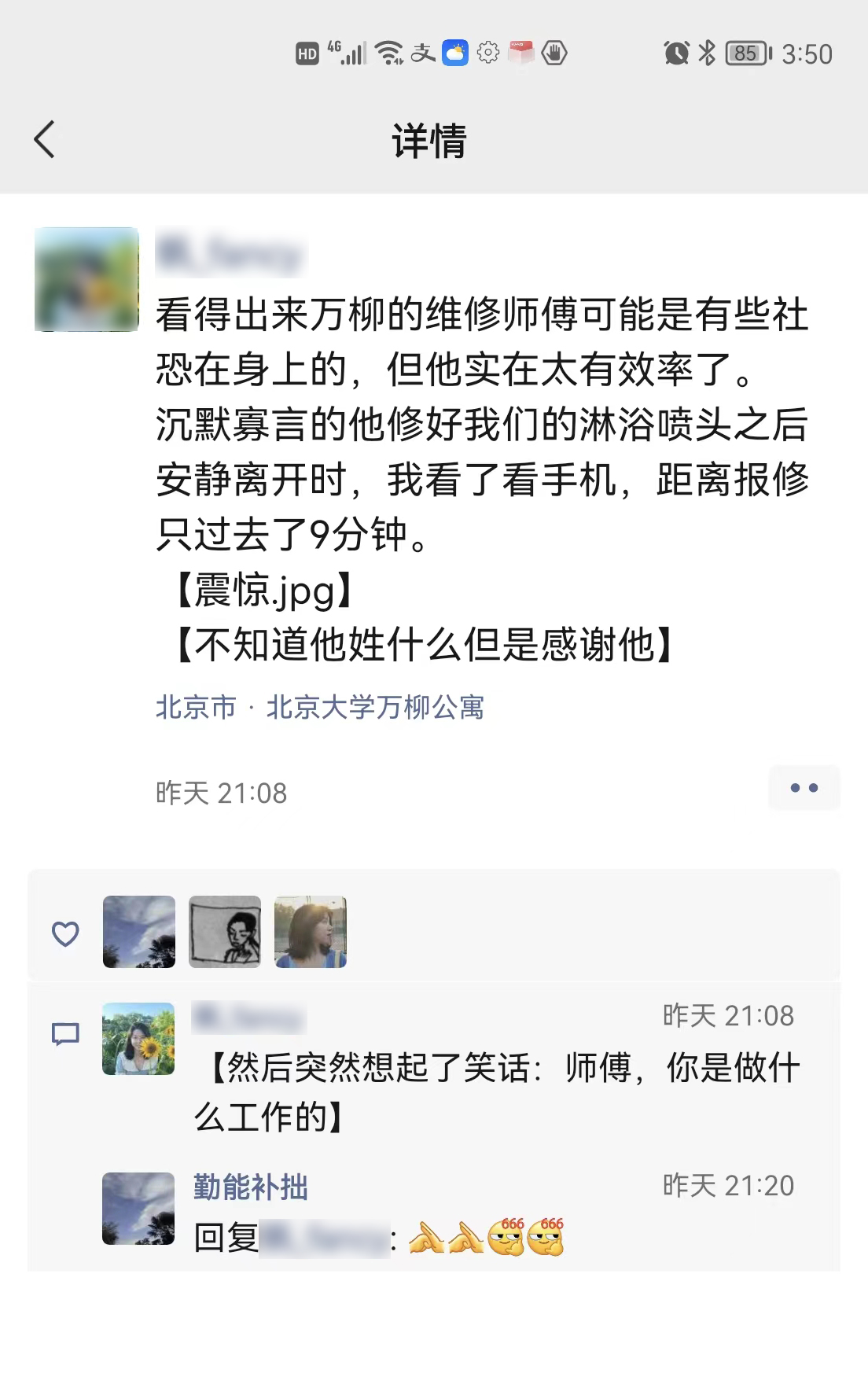
Task: Go back from the 详情 page
Action: coord(45,140)
